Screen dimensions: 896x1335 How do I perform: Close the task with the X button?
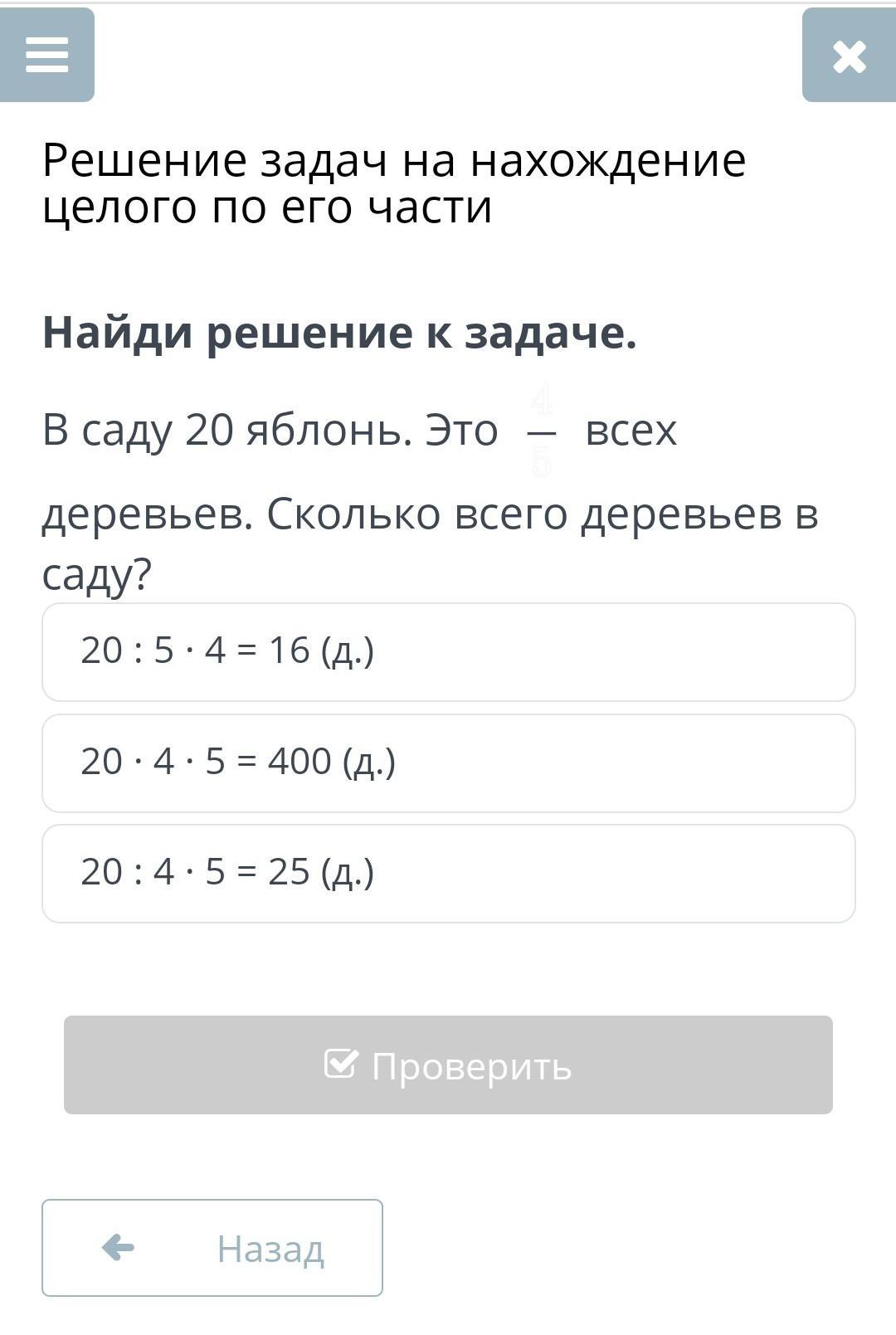(x=849, y=56)
